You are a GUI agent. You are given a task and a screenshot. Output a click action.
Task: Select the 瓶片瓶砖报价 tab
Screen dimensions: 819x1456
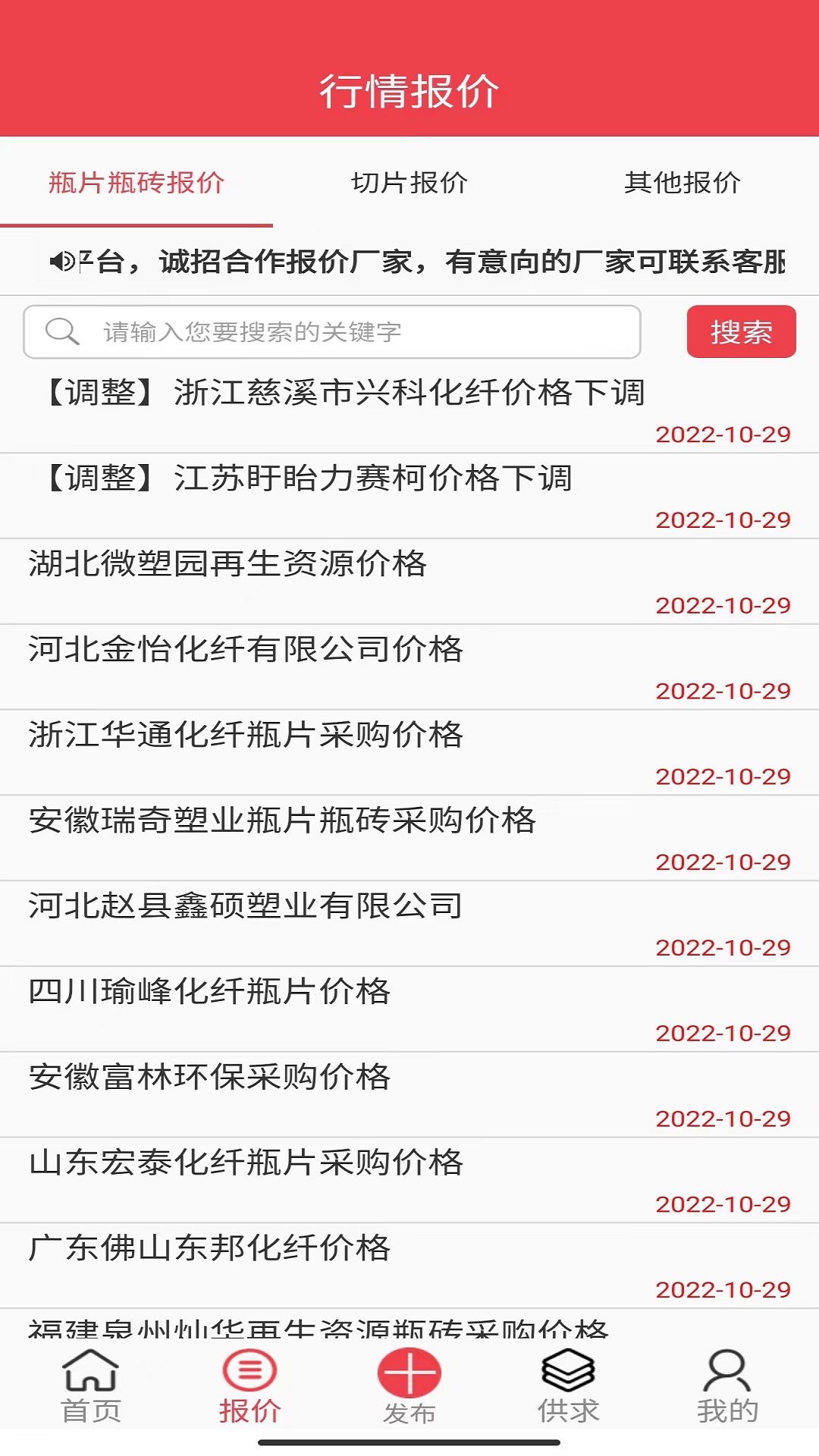click(x=138, y=184)
